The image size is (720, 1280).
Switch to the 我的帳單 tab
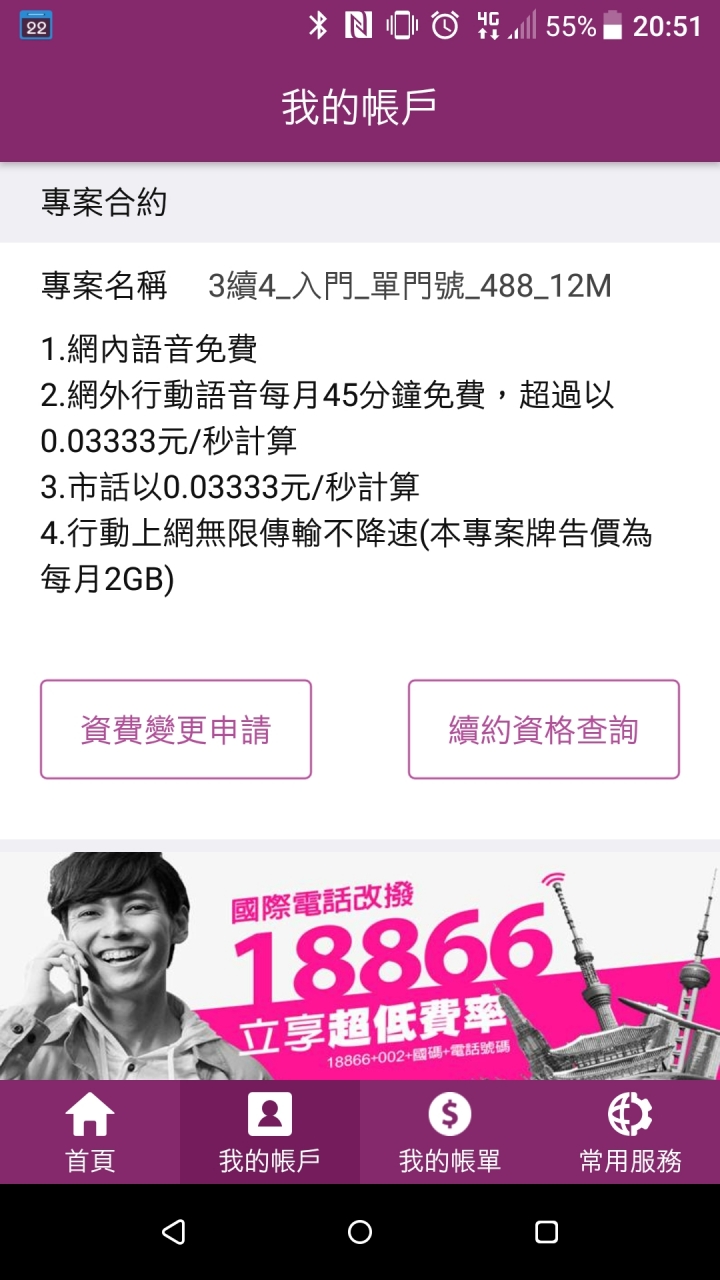point(450,1132)
